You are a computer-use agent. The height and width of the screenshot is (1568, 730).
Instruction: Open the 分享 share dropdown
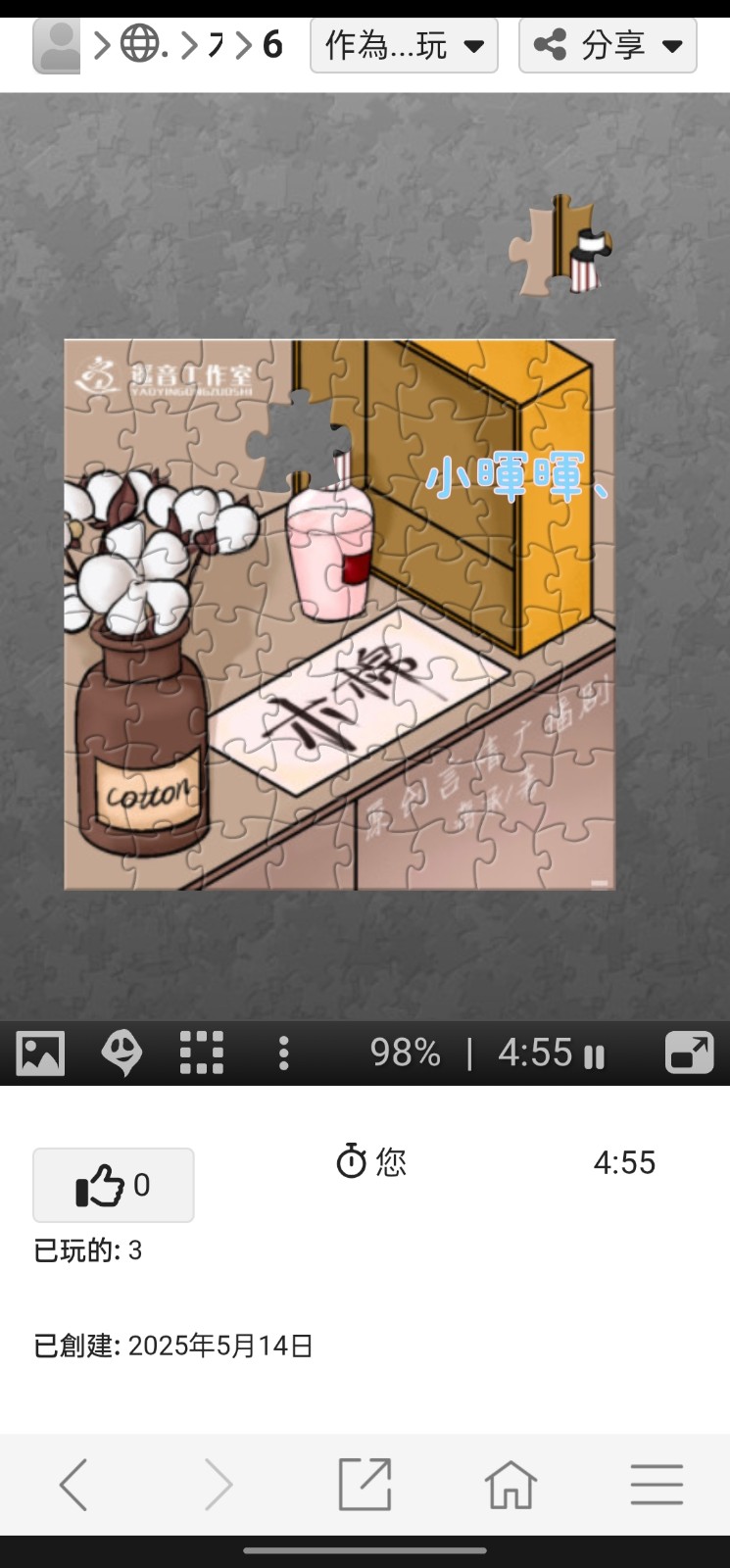608,45
